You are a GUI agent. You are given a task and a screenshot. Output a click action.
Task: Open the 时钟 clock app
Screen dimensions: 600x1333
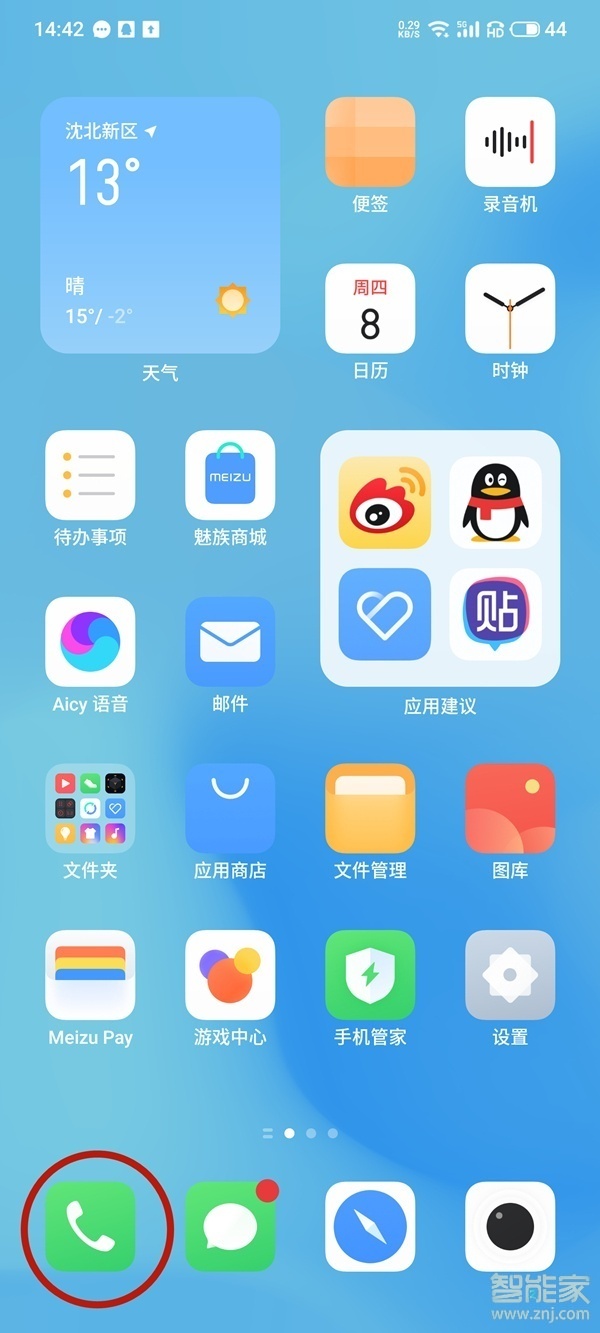510,308
